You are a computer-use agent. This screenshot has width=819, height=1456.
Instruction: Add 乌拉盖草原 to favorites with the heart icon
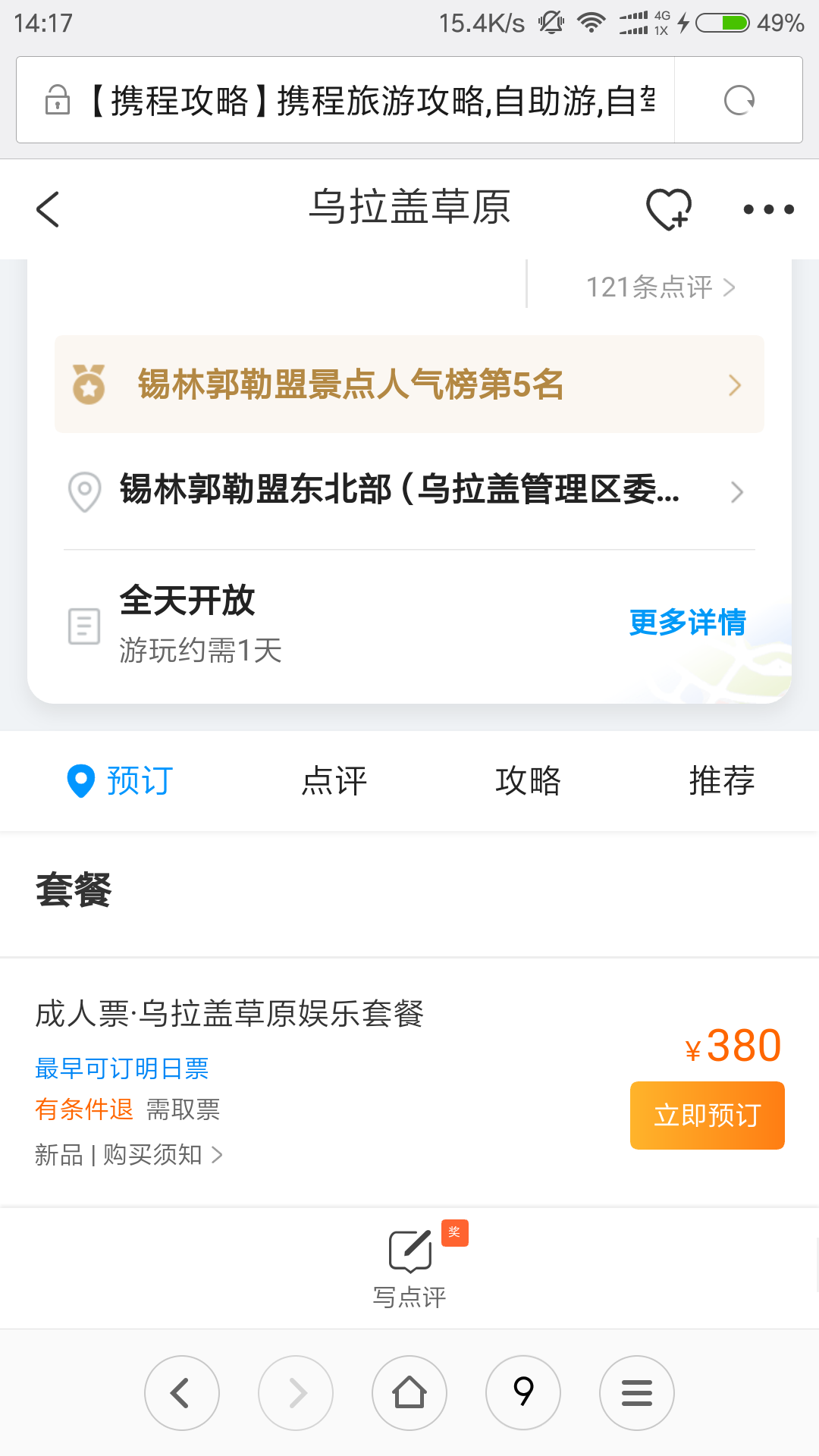click(x=669, y=209)
